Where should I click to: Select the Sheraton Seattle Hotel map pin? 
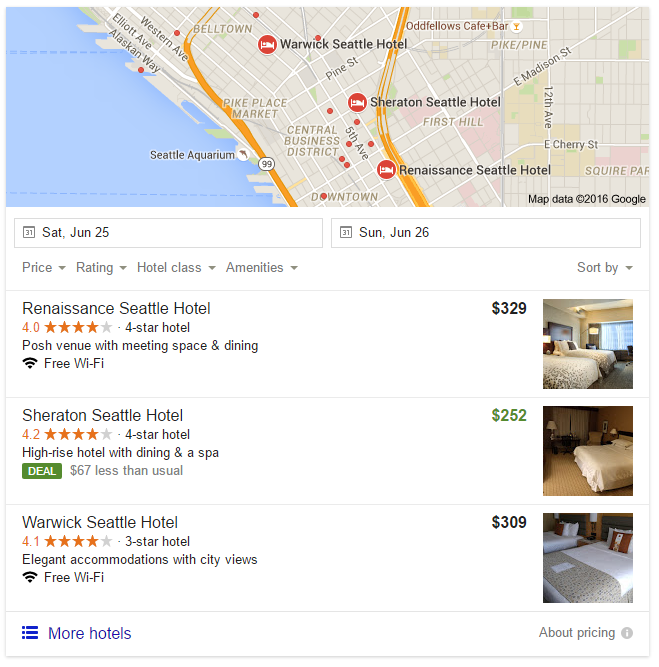[x=357, y=102]
